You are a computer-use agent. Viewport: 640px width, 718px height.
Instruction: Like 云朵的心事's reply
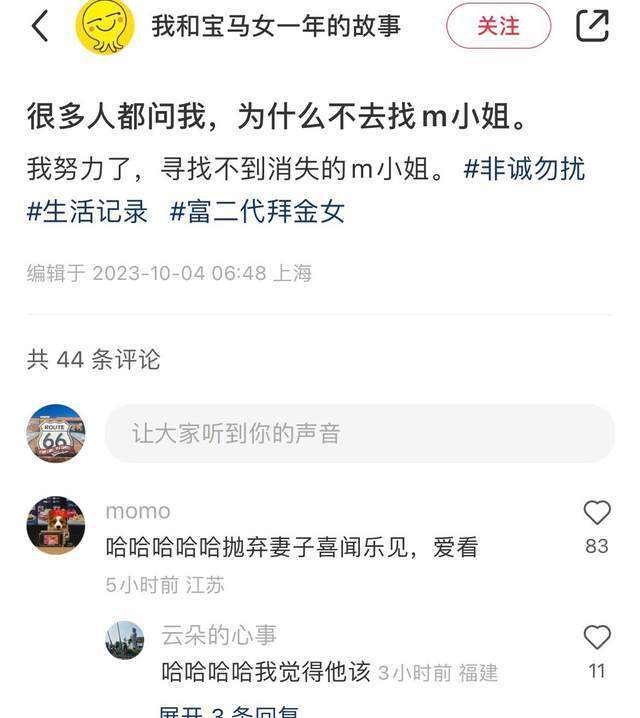597,638
